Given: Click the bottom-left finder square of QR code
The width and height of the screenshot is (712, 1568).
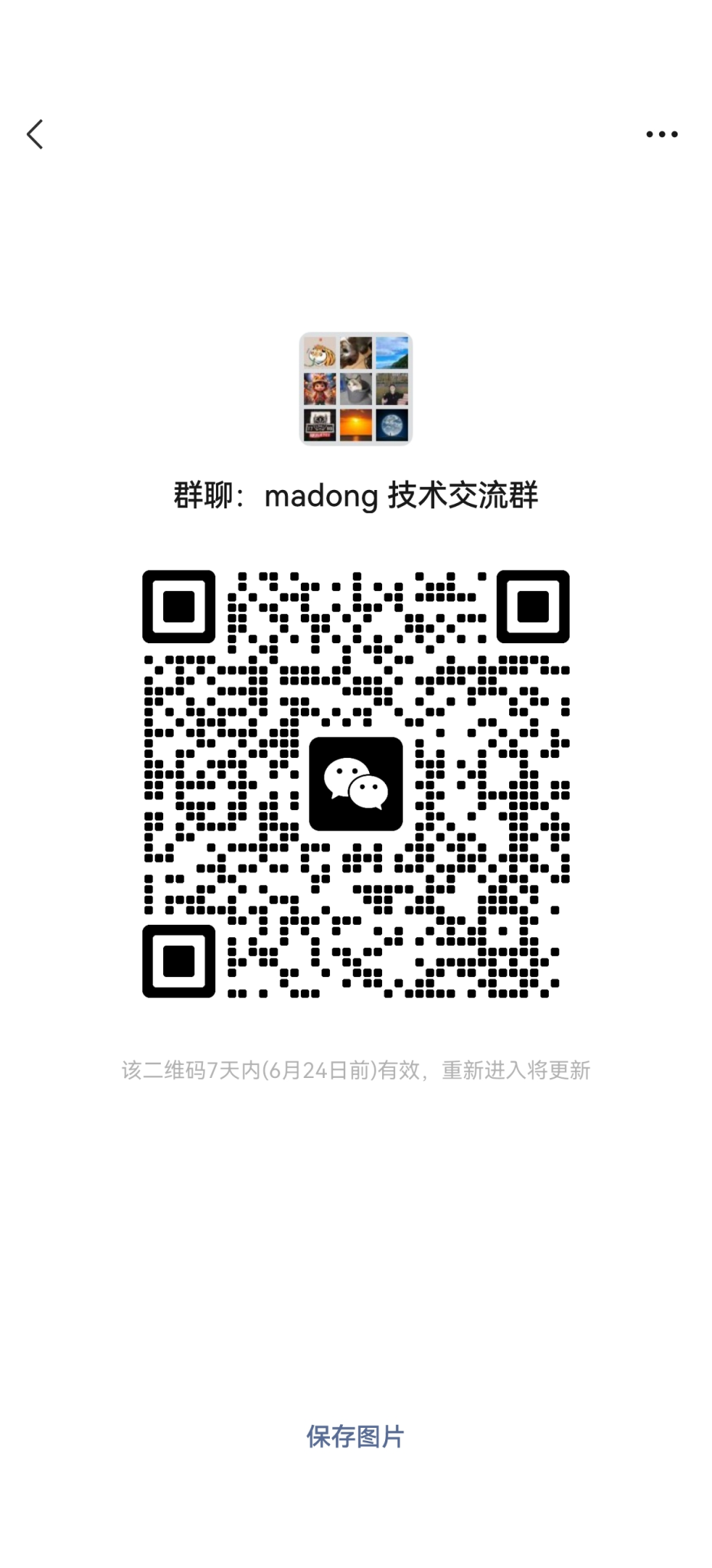Looking at the screenshot, I should point(178,959).
